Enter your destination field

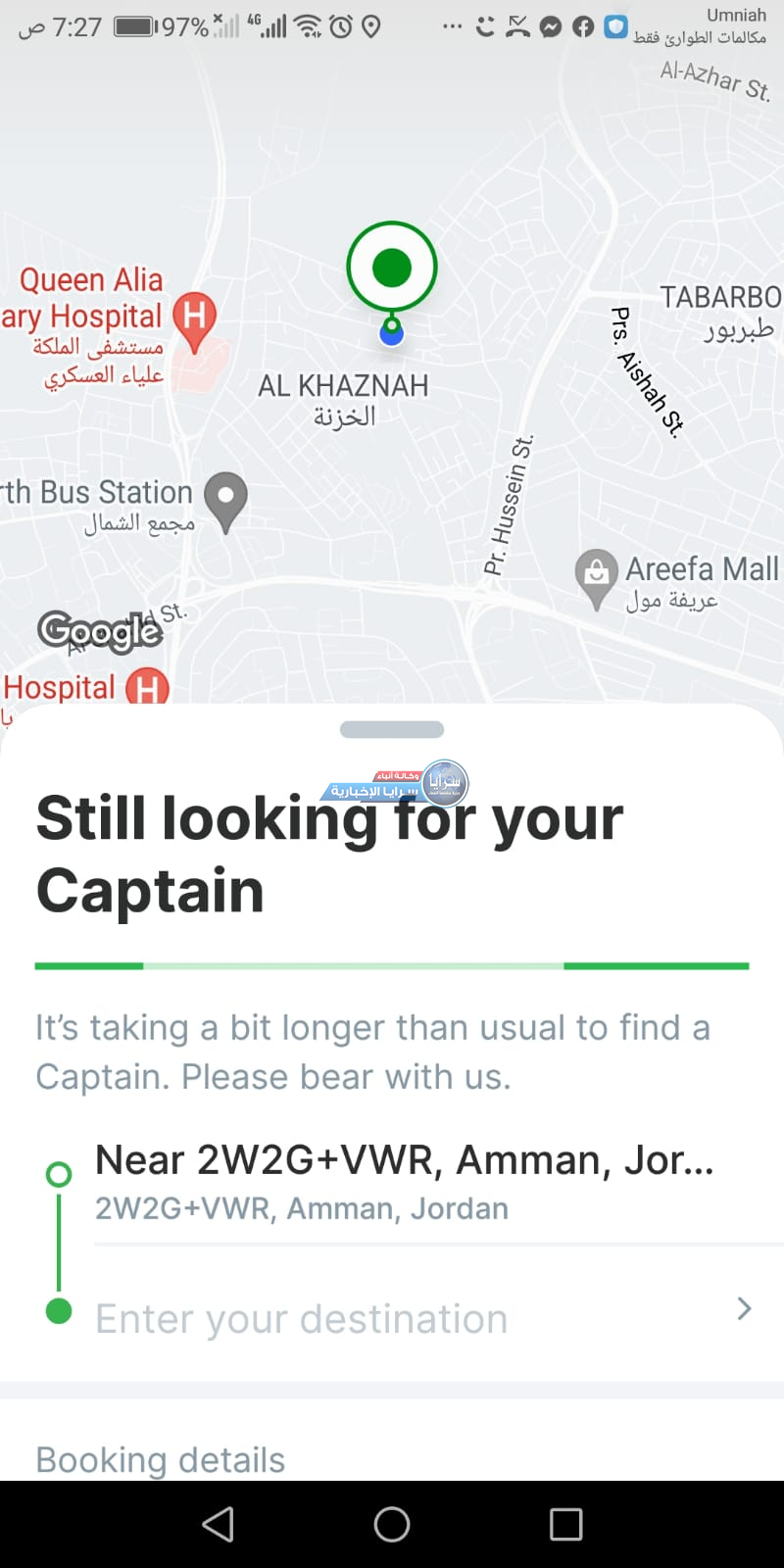click(x=302, y=1318)
